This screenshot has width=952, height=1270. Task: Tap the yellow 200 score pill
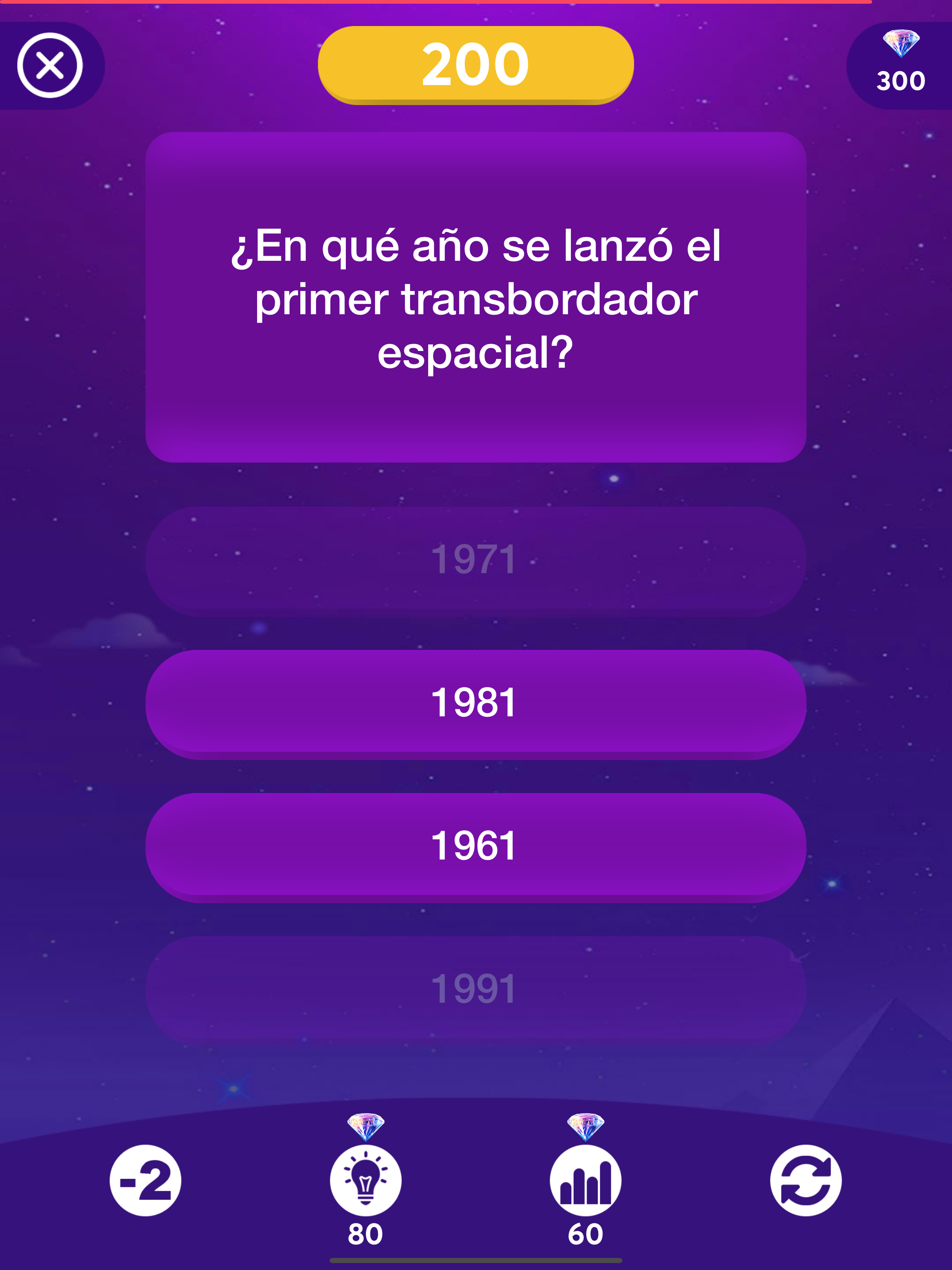pyautogui.click(x=476, y=64)
